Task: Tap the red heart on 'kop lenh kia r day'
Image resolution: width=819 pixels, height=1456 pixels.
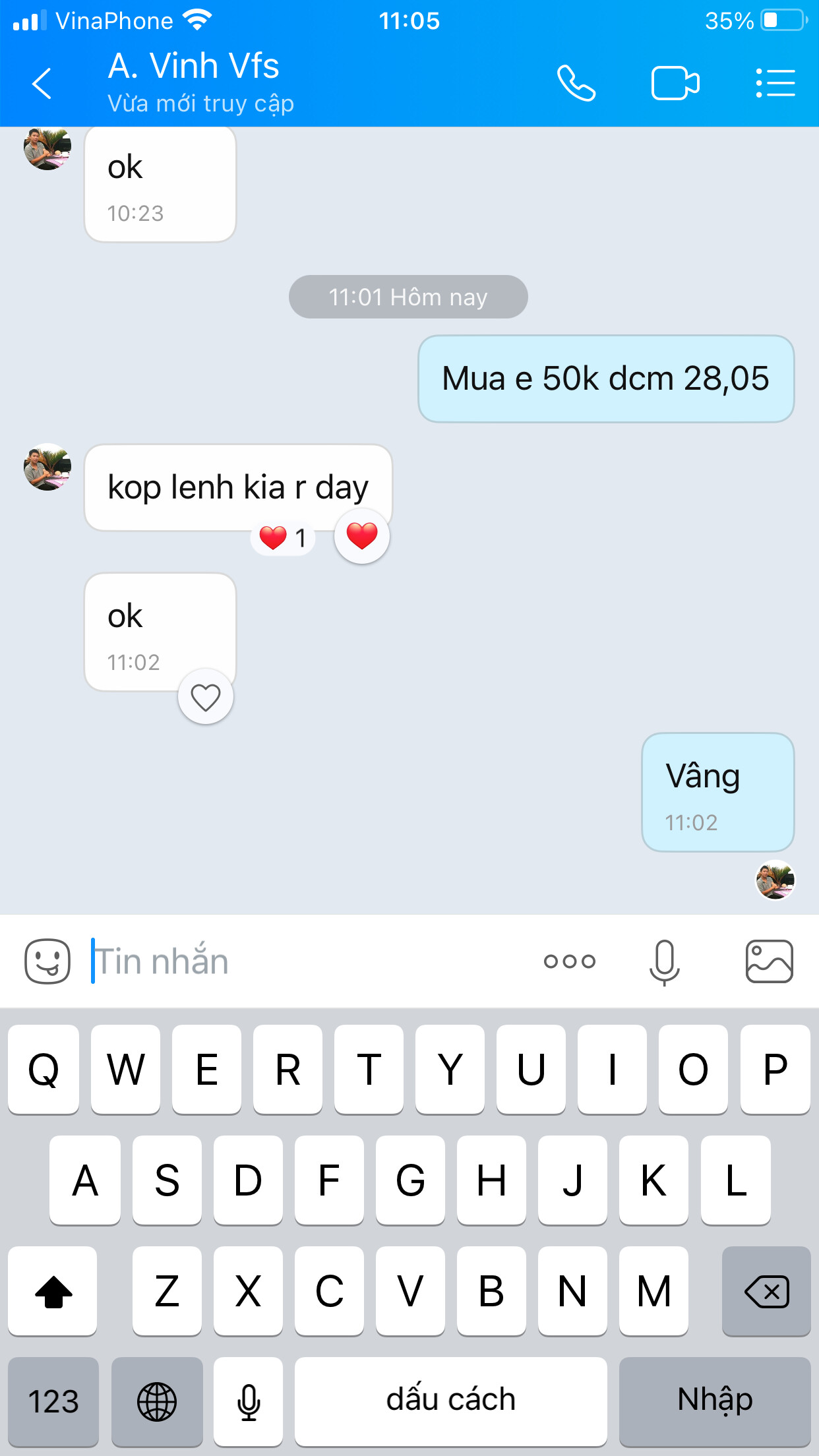Action: pos(362,536)
